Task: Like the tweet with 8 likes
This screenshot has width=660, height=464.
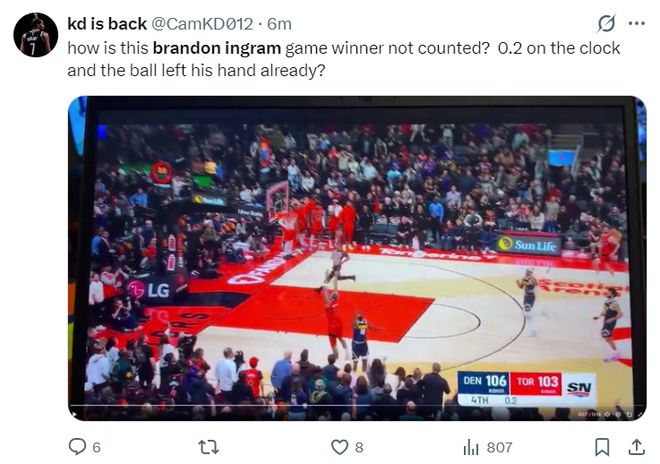Action: click(340, 446)
